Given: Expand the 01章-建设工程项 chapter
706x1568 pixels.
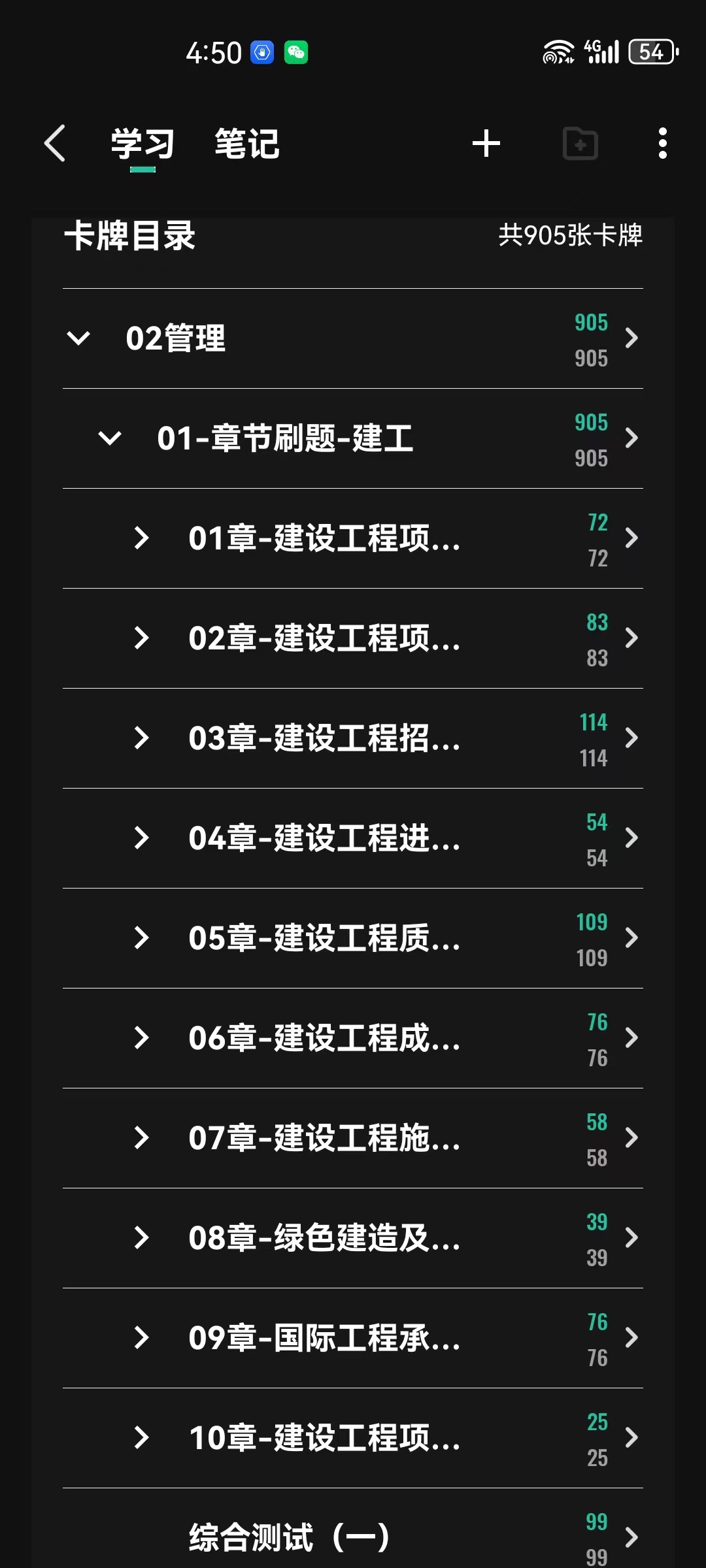Looking at the screenshot, I should click(x=141, y=538).
